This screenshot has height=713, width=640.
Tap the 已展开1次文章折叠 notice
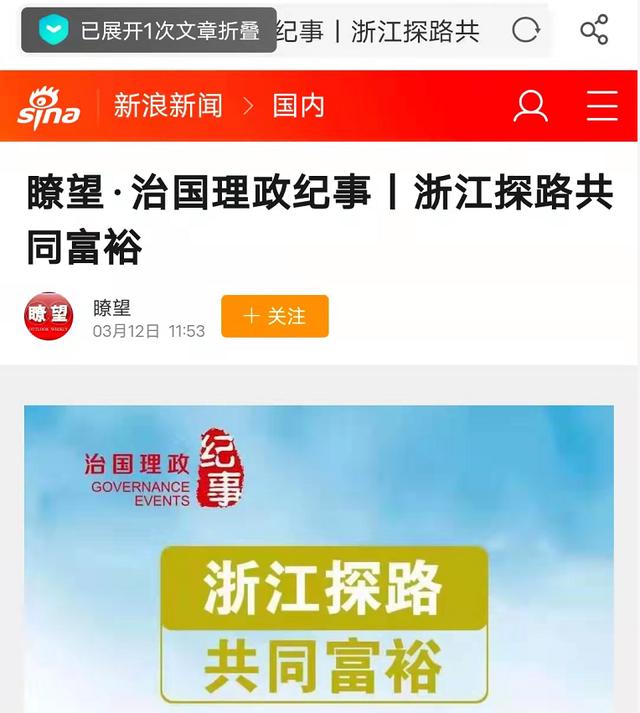coord(148,31)
